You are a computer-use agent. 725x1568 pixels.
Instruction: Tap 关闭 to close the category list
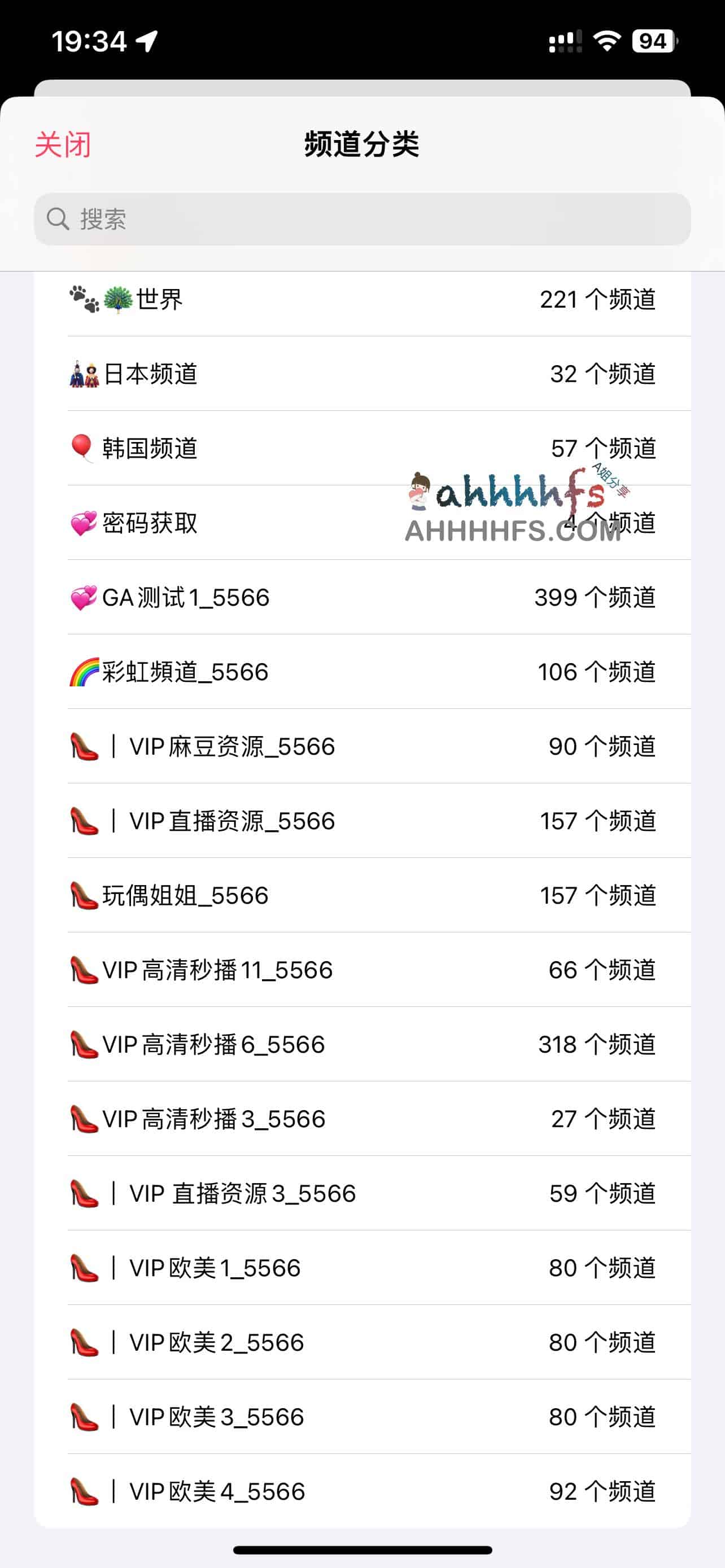point(62,145)
